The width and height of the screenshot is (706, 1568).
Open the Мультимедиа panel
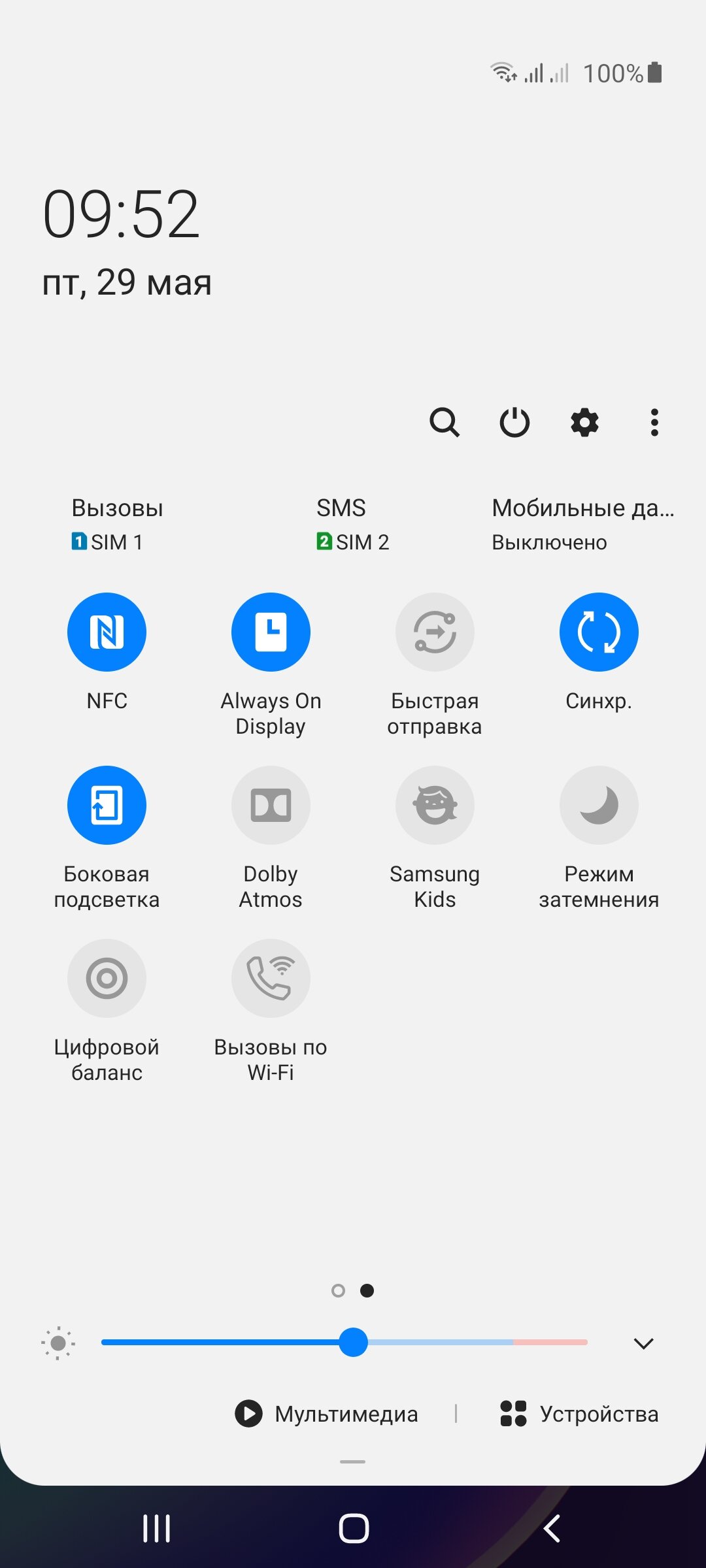[x=326, y=1414]
